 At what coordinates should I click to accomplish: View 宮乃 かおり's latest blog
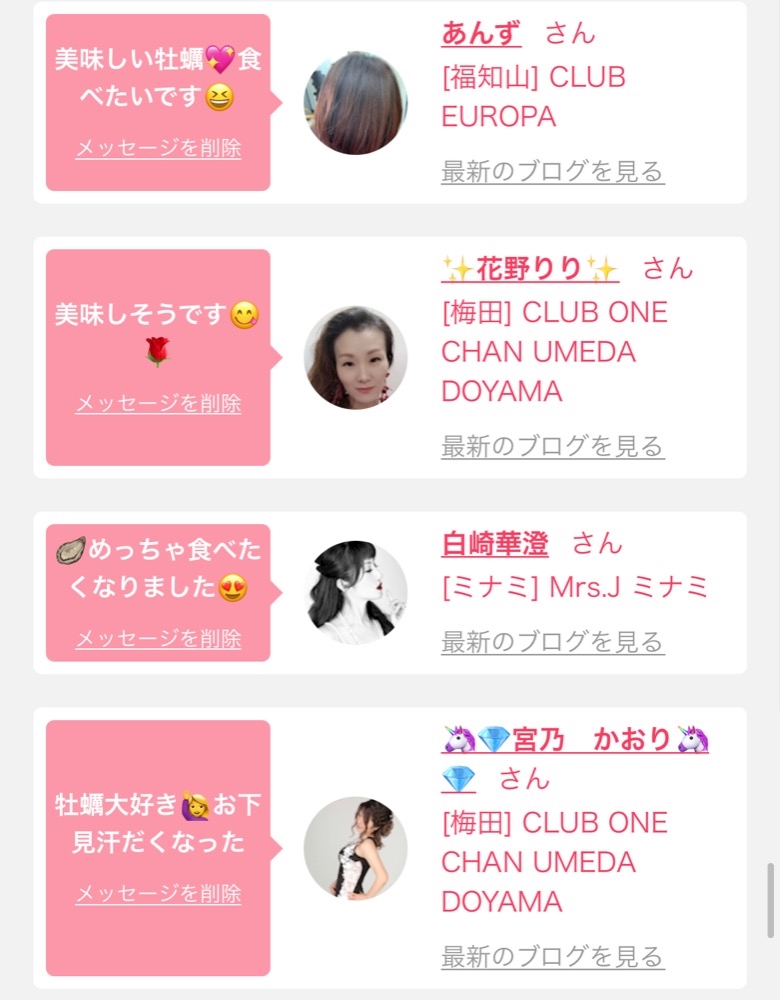553,957
